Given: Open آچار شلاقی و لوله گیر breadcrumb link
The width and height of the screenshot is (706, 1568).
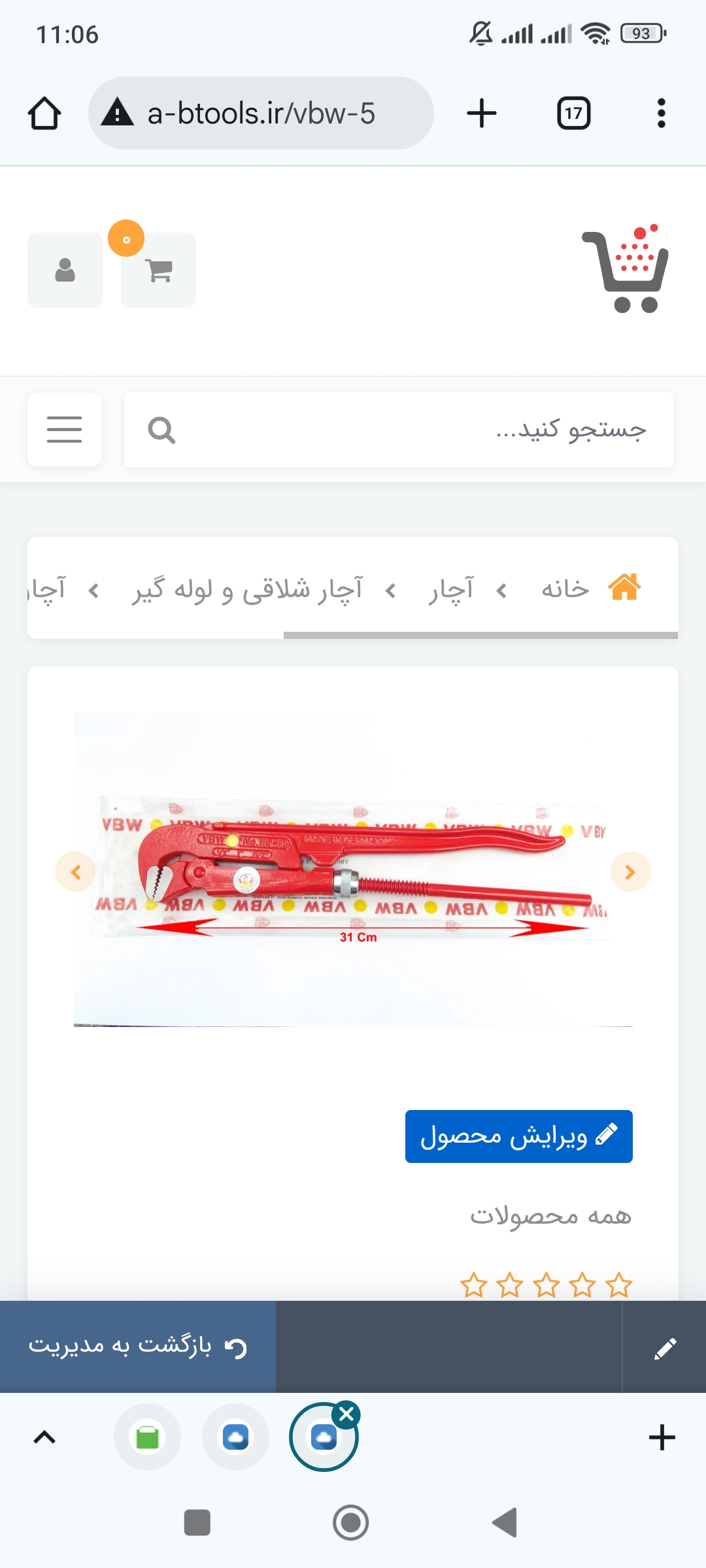Looking at the screenshot, I should (247, 590).
